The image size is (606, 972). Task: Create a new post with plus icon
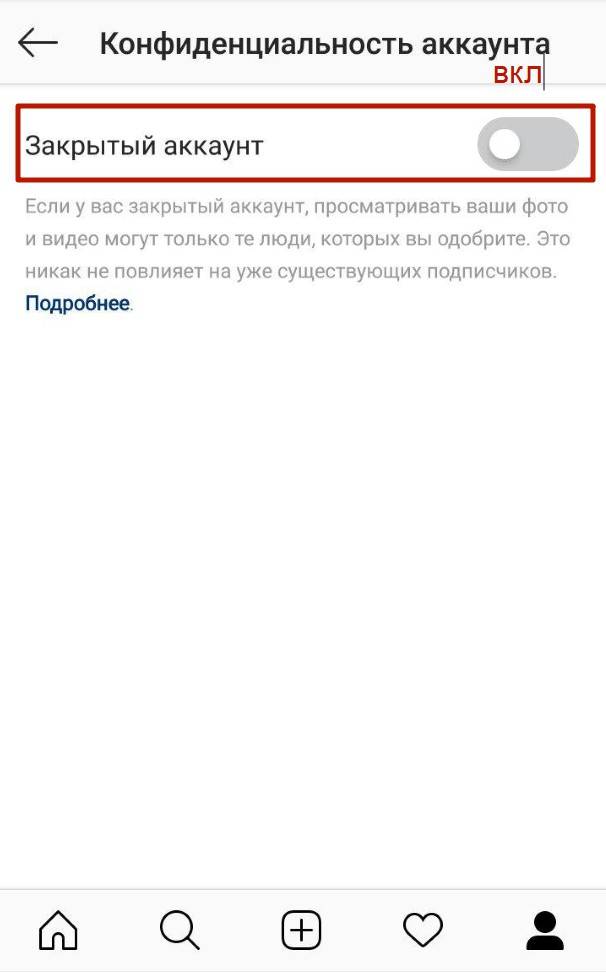click(x=301, y=930)
